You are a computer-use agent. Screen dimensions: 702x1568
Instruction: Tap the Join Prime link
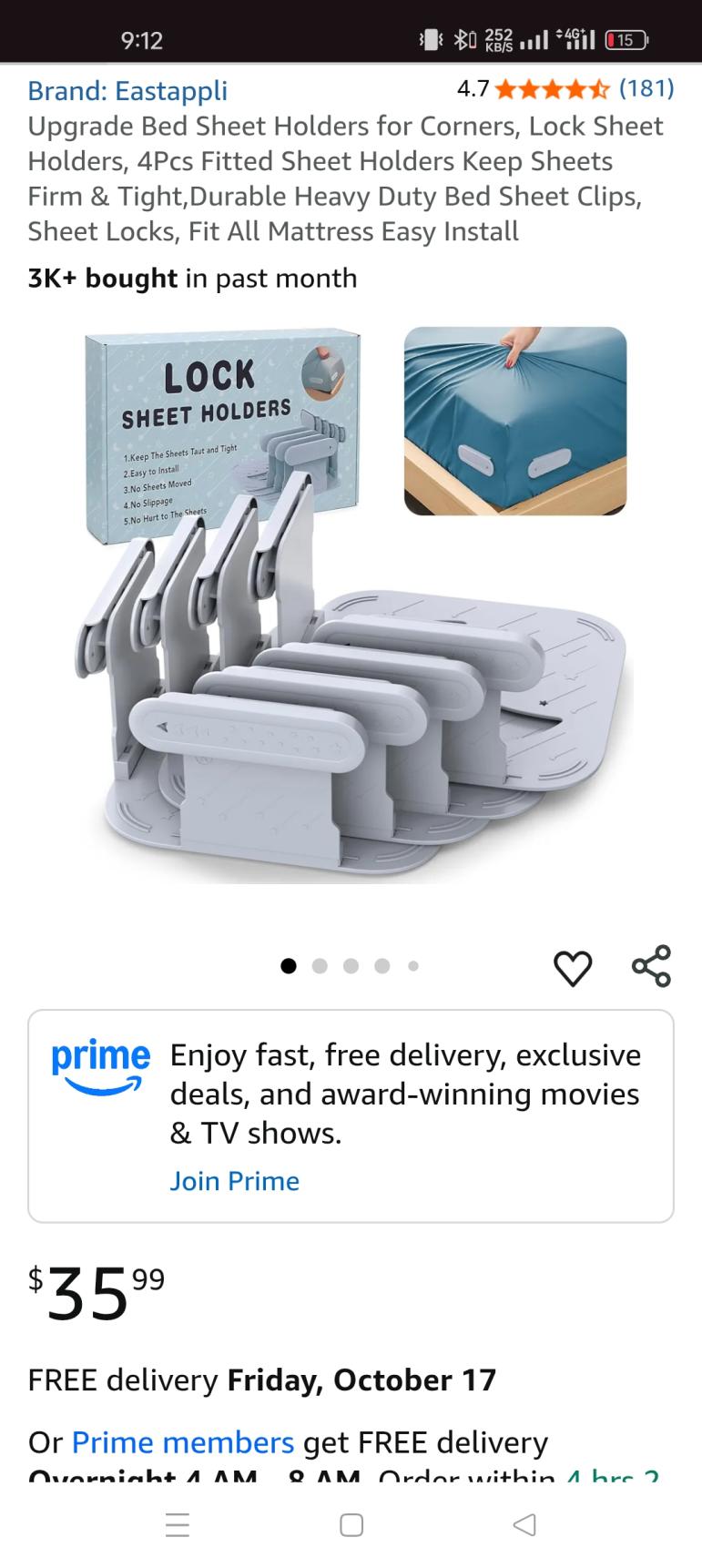(x=234, y=1181)
